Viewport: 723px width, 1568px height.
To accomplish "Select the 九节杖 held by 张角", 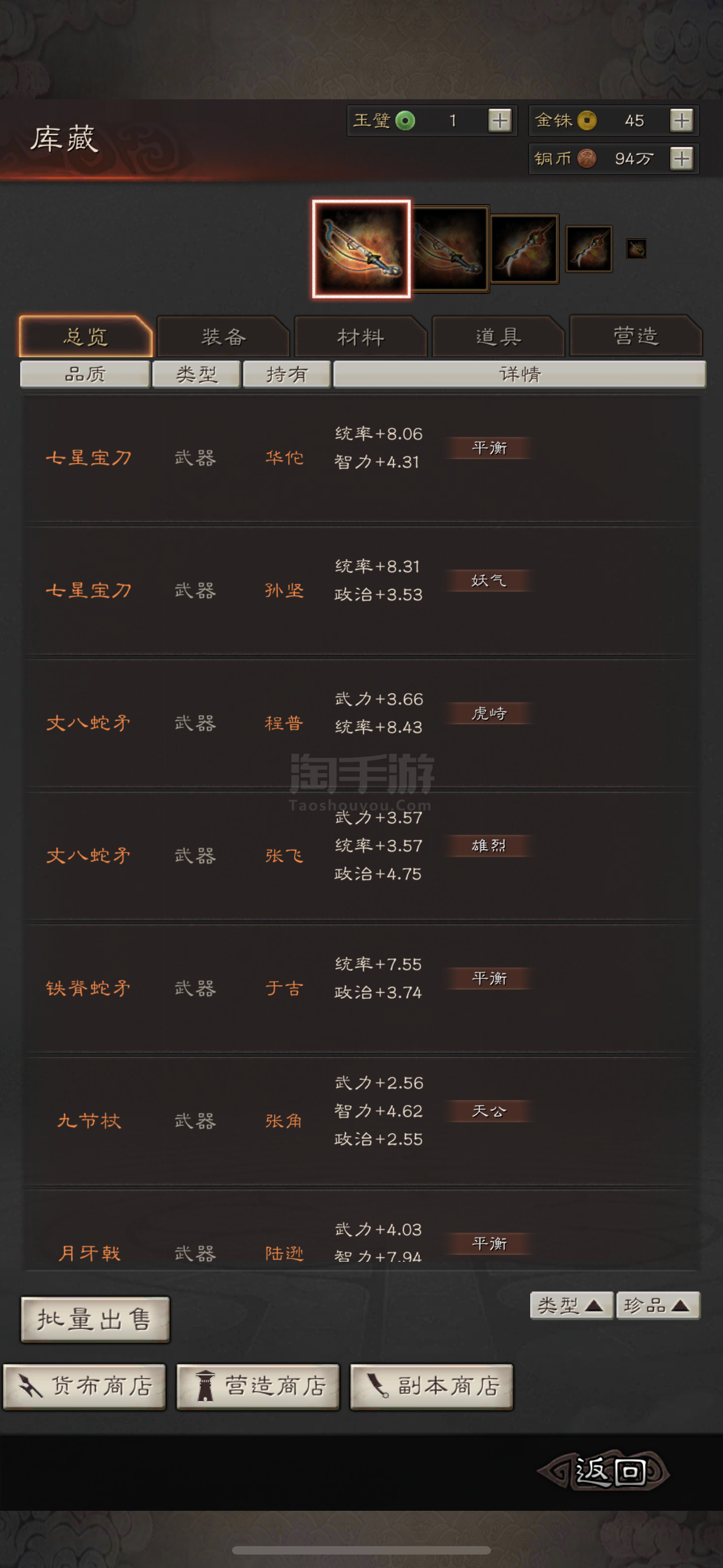I will pyautogui.click(x=361, y=1121).
